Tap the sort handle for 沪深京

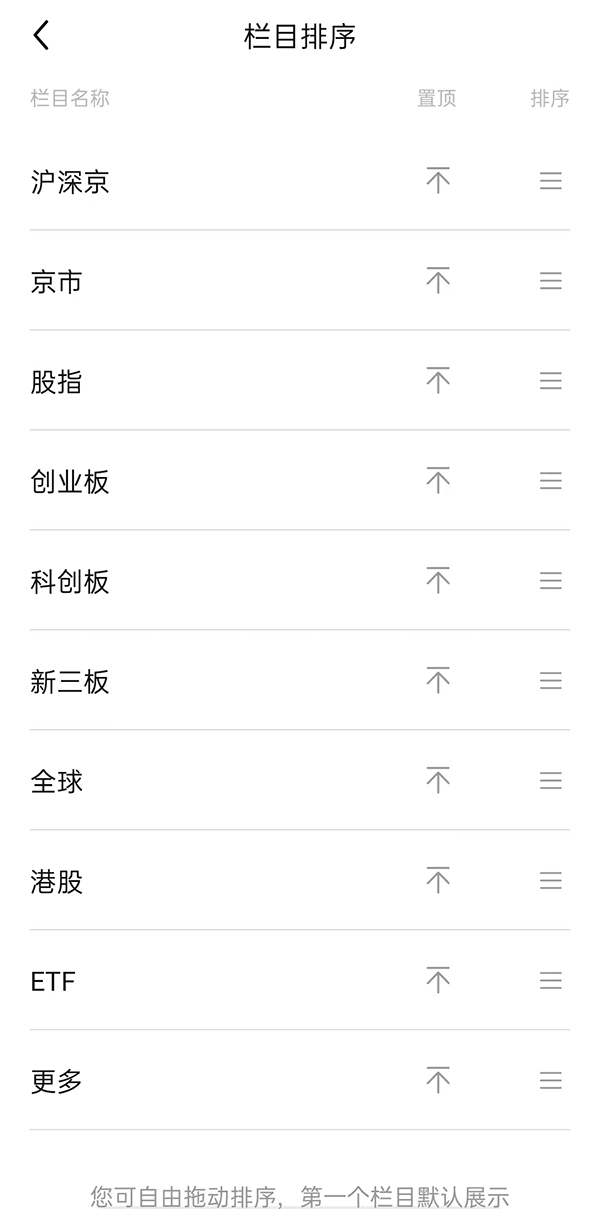pyautogui.click(x=550, y=181)
